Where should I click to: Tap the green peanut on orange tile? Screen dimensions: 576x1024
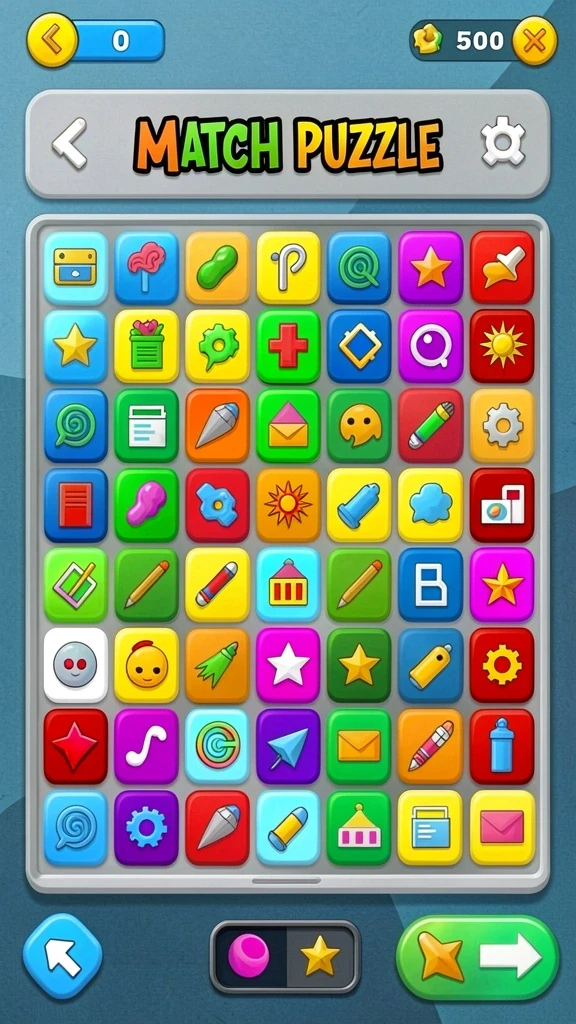point(217,267)
